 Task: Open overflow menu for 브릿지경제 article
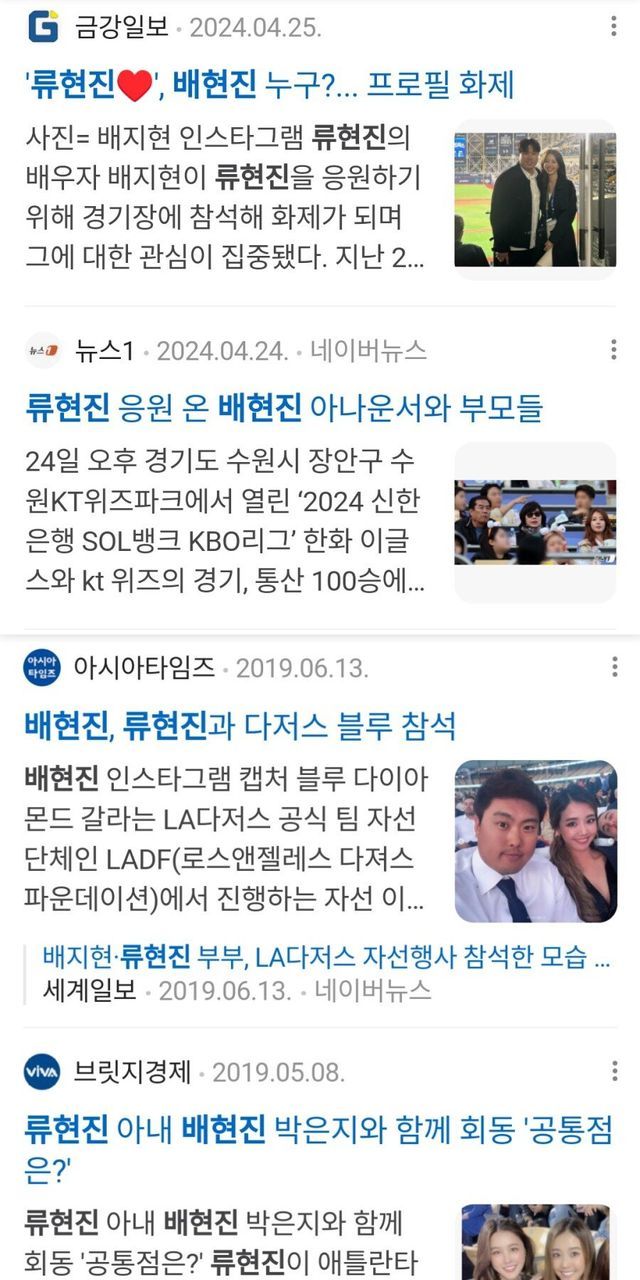tap(613, 1073)
